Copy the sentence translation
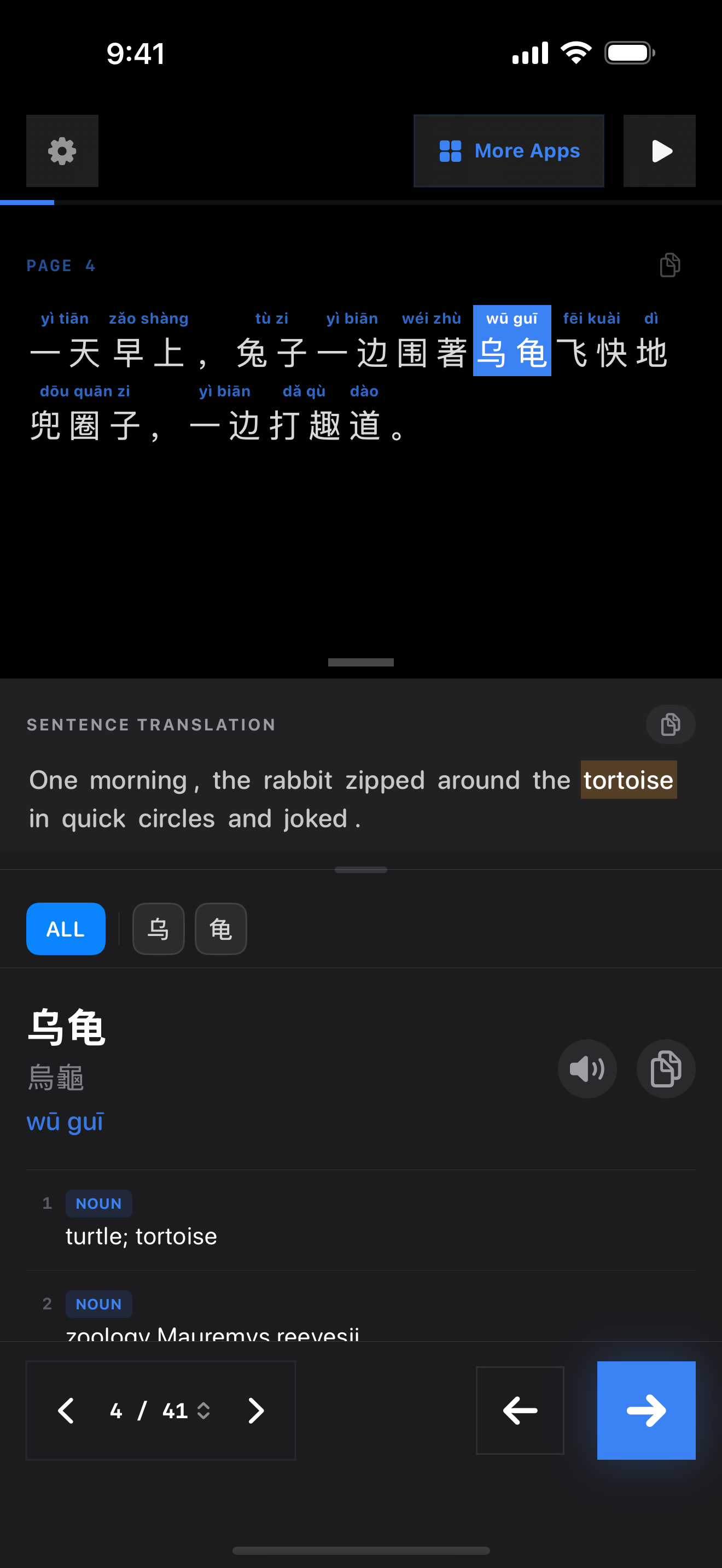722x1568 pixels. 669,724
